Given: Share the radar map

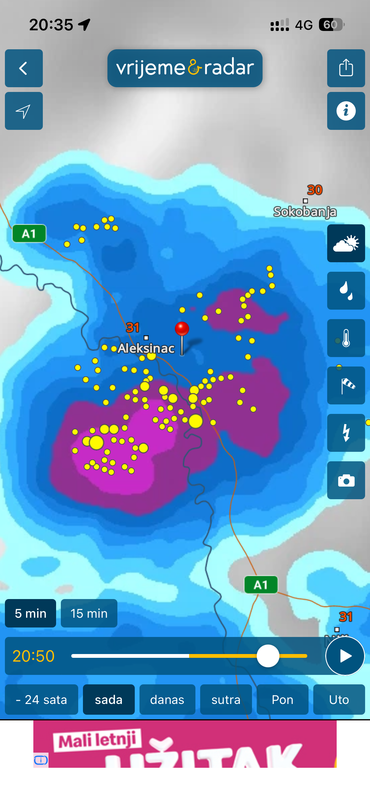Looking at the screenshot, I should pyautogui.click(x=346, y=68).
